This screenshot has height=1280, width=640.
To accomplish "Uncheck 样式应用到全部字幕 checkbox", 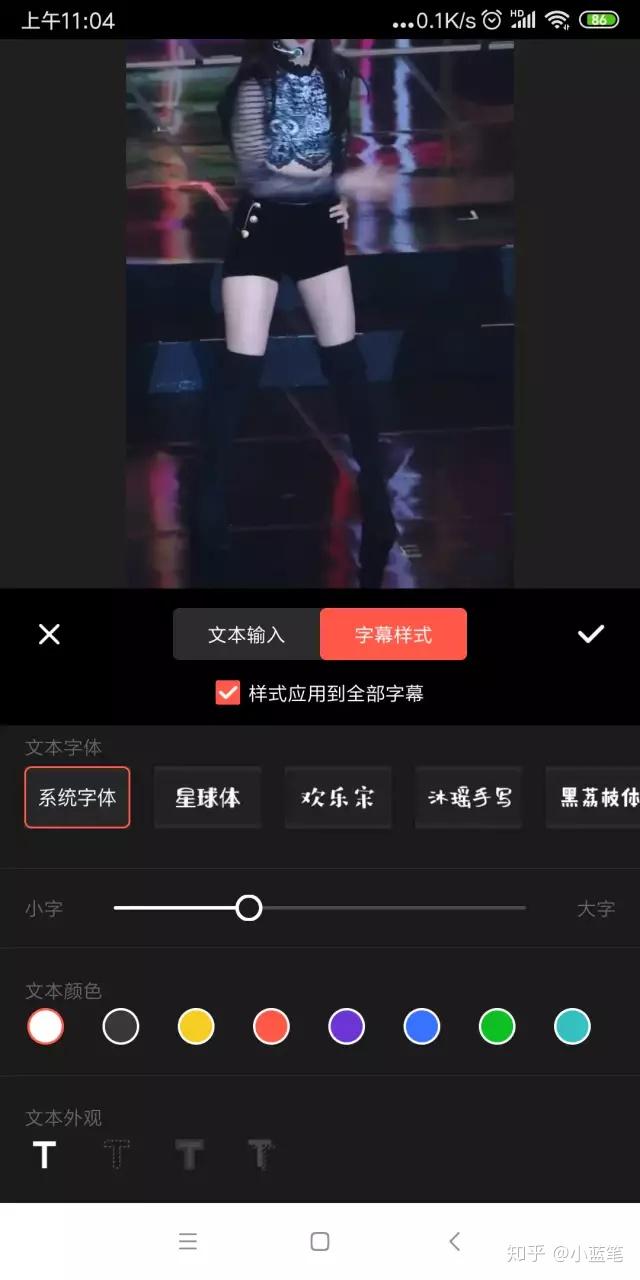I will (x=228, y=693).
